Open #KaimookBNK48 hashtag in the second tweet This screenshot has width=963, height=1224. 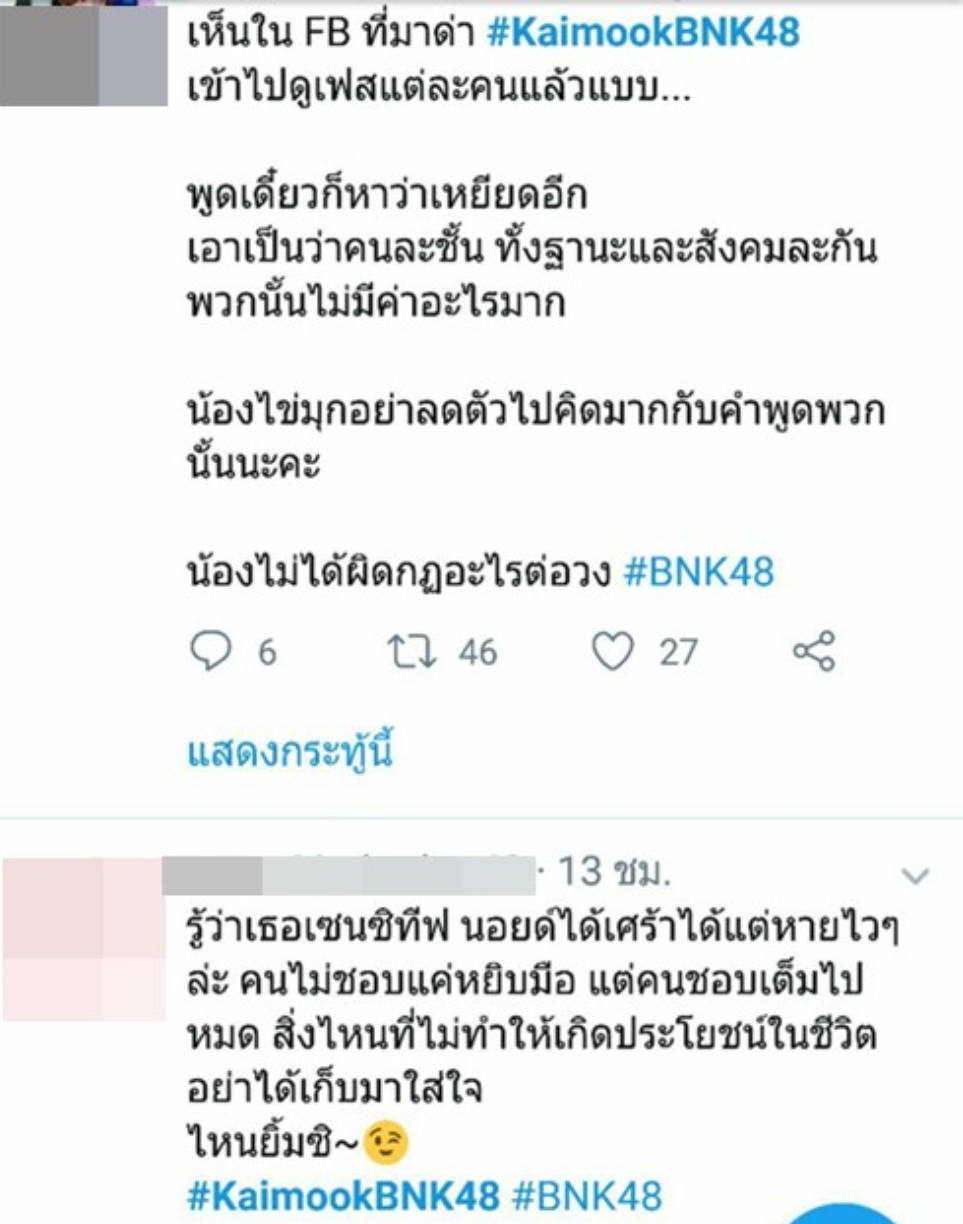click(343, 1195)
